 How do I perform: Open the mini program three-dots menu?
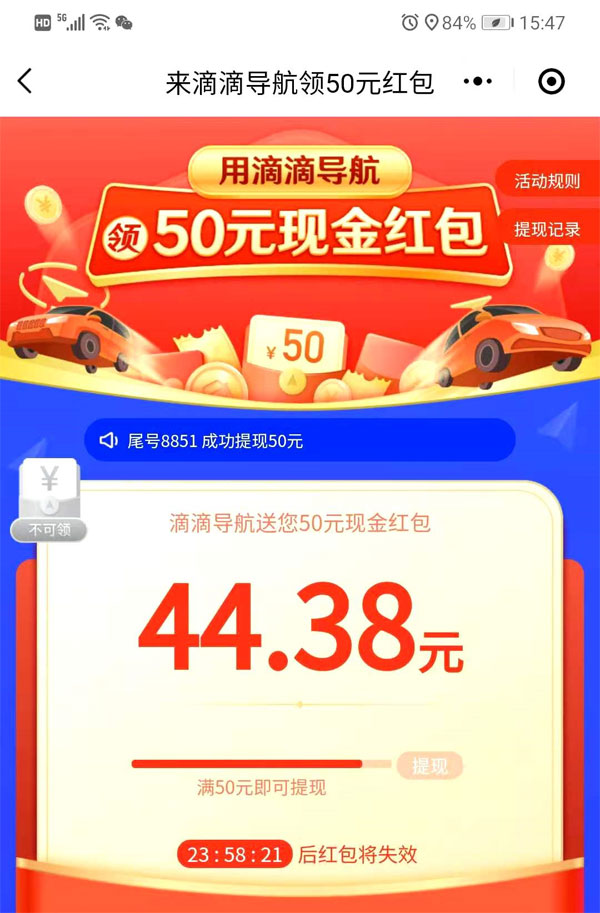pos(478,82)
